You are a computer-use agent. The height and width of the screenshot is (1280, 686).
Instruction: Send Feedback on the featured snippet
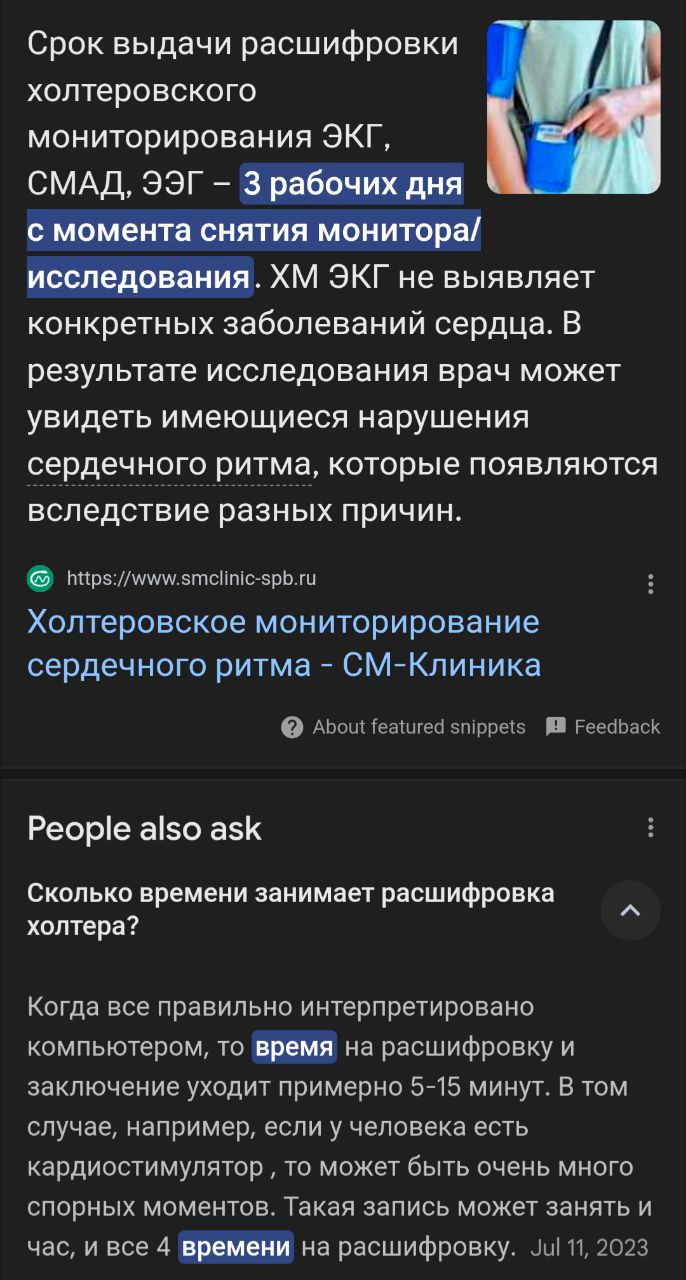pyautogui.click(x=603, y=727)
